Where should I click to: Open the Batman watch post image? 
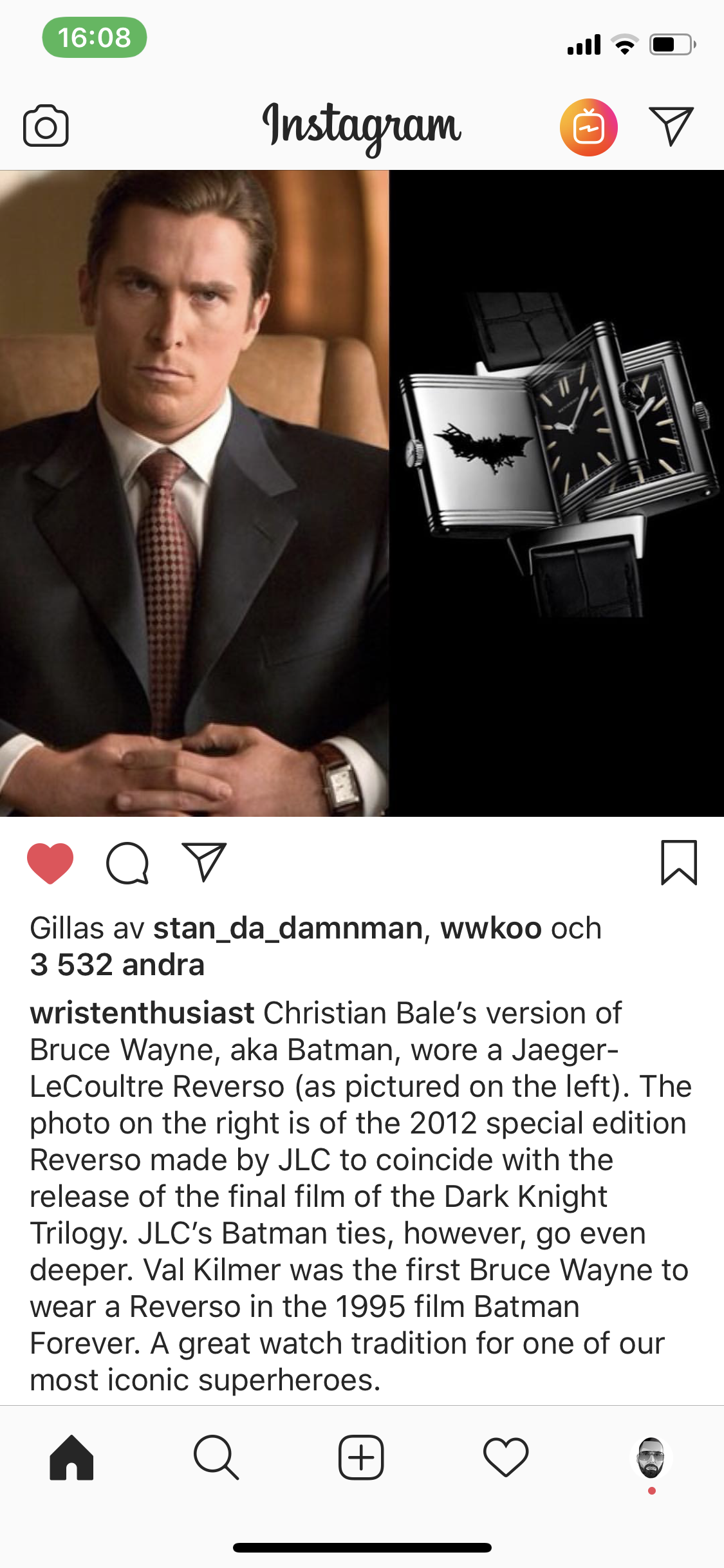(362, 493)
